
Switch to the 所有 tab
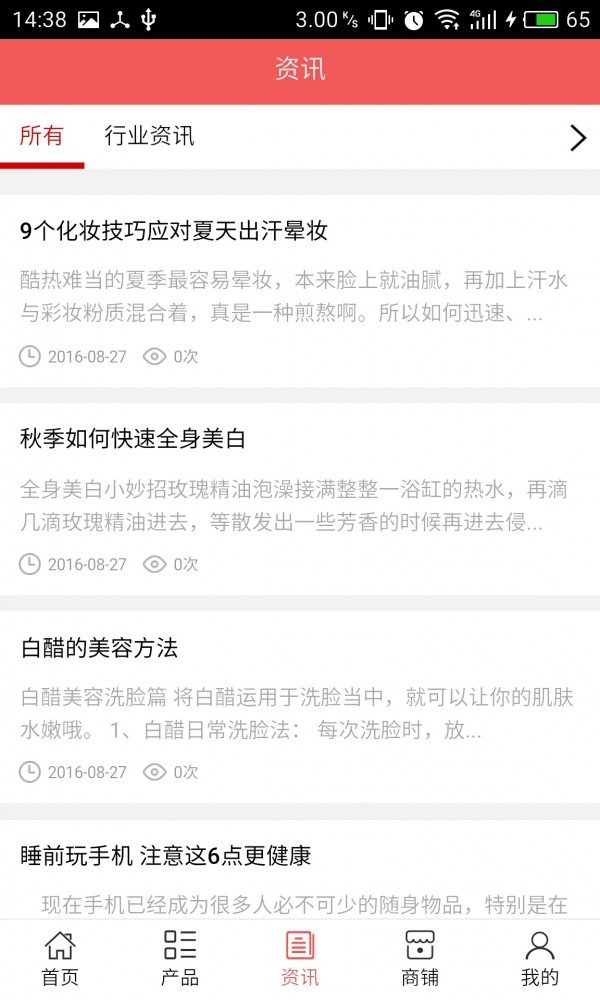coord(42,137)
